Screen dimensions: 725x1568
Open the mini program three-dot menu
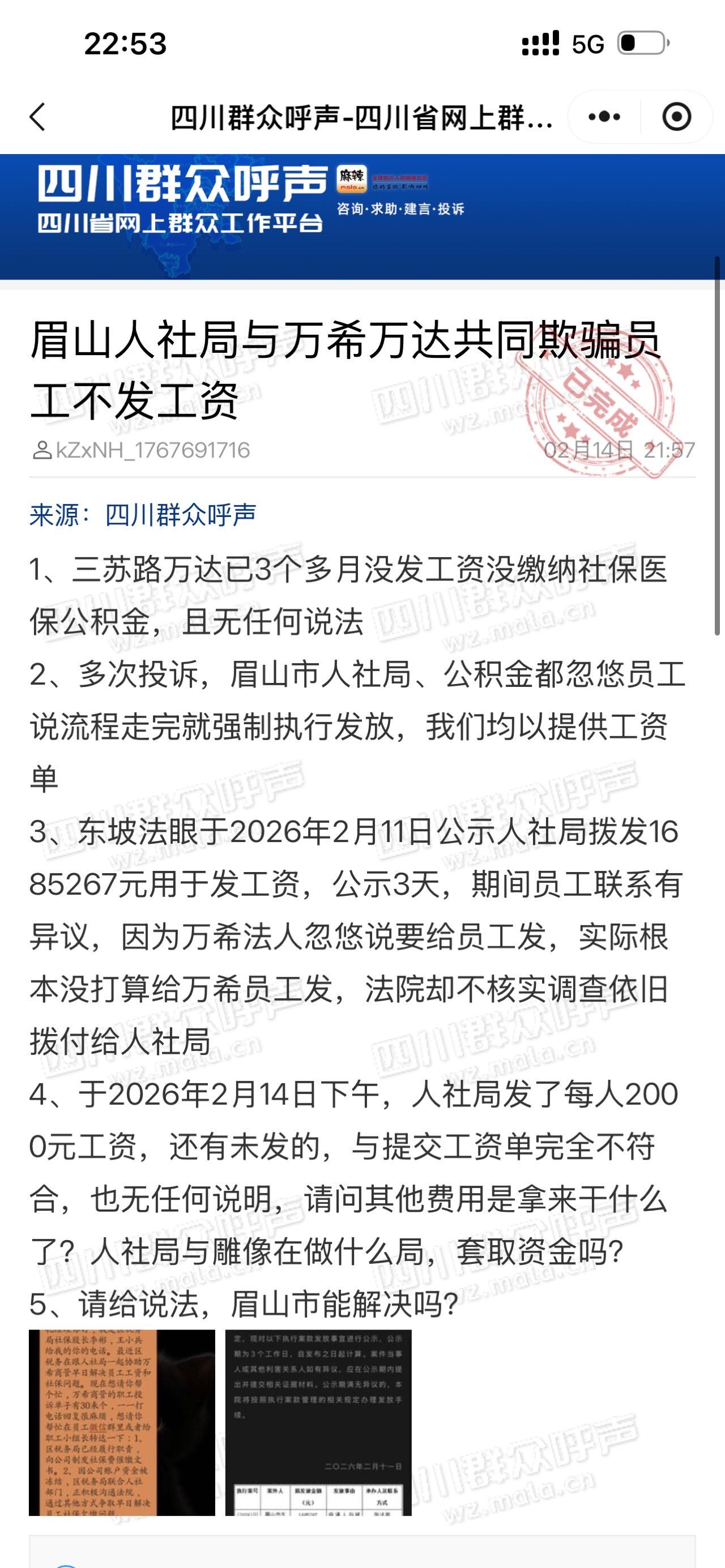[x=604, y=116]
